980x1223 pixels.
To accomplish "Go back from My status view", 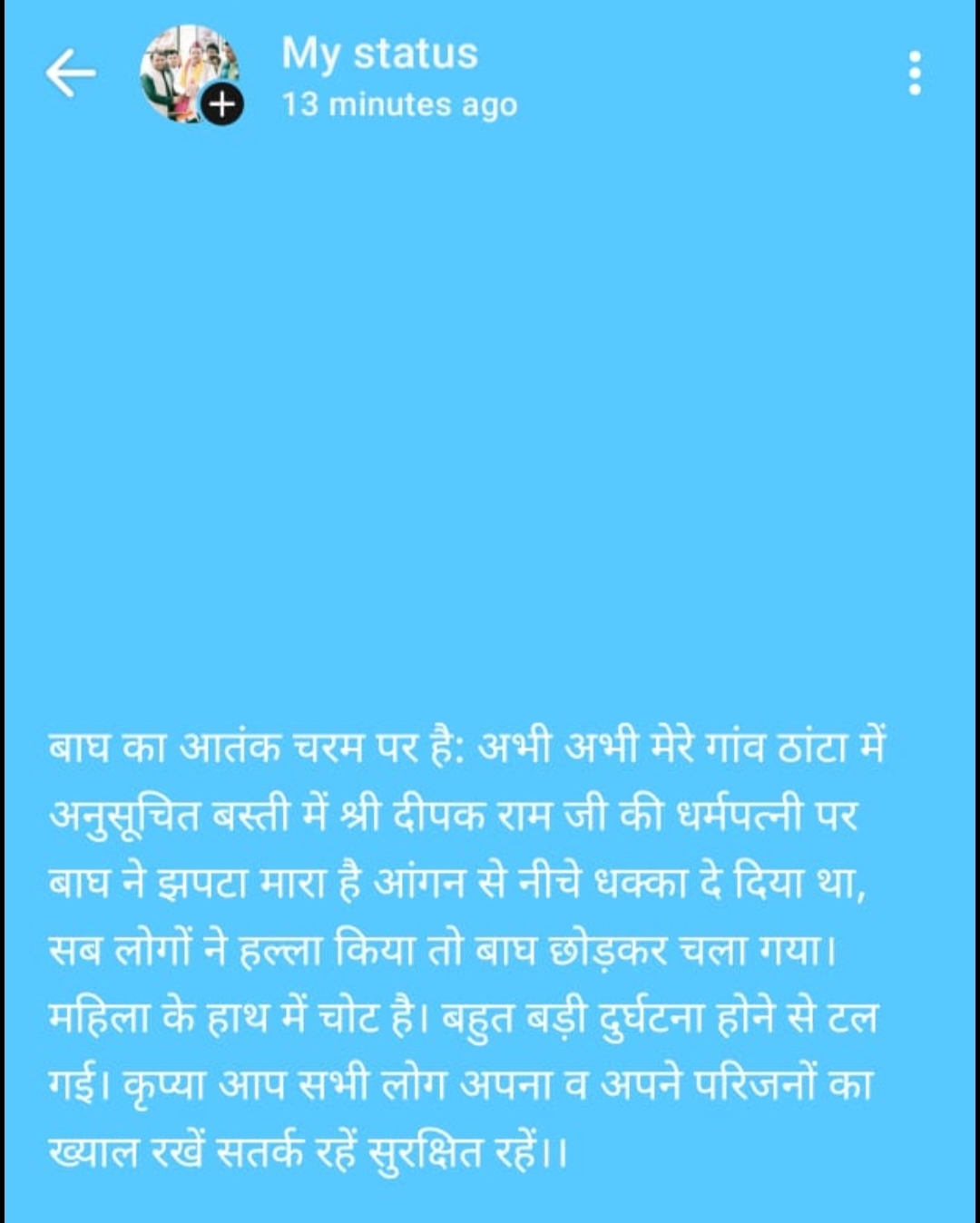I will point(71,73).
